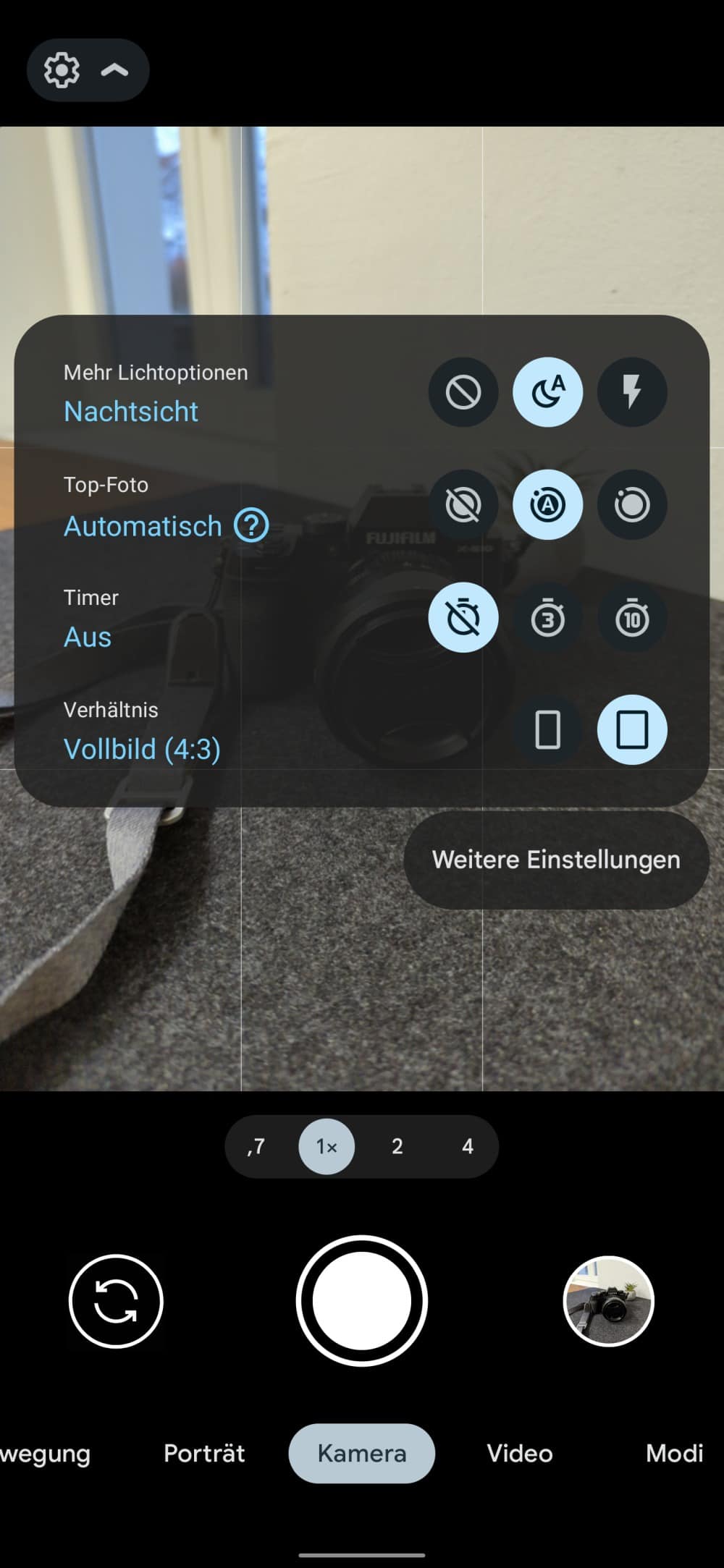Open the Top-Foto help icon

[251, 525]
